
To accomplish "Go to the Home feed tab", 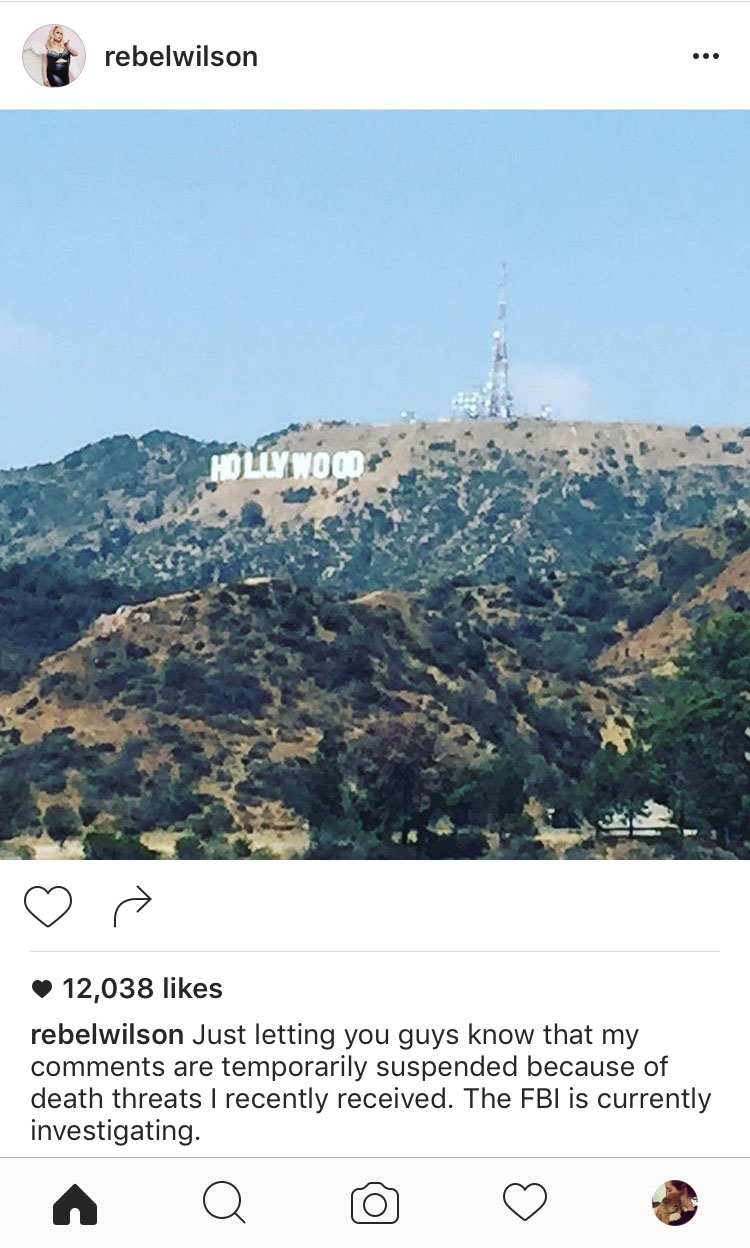I will click(x=75, y=1203).
